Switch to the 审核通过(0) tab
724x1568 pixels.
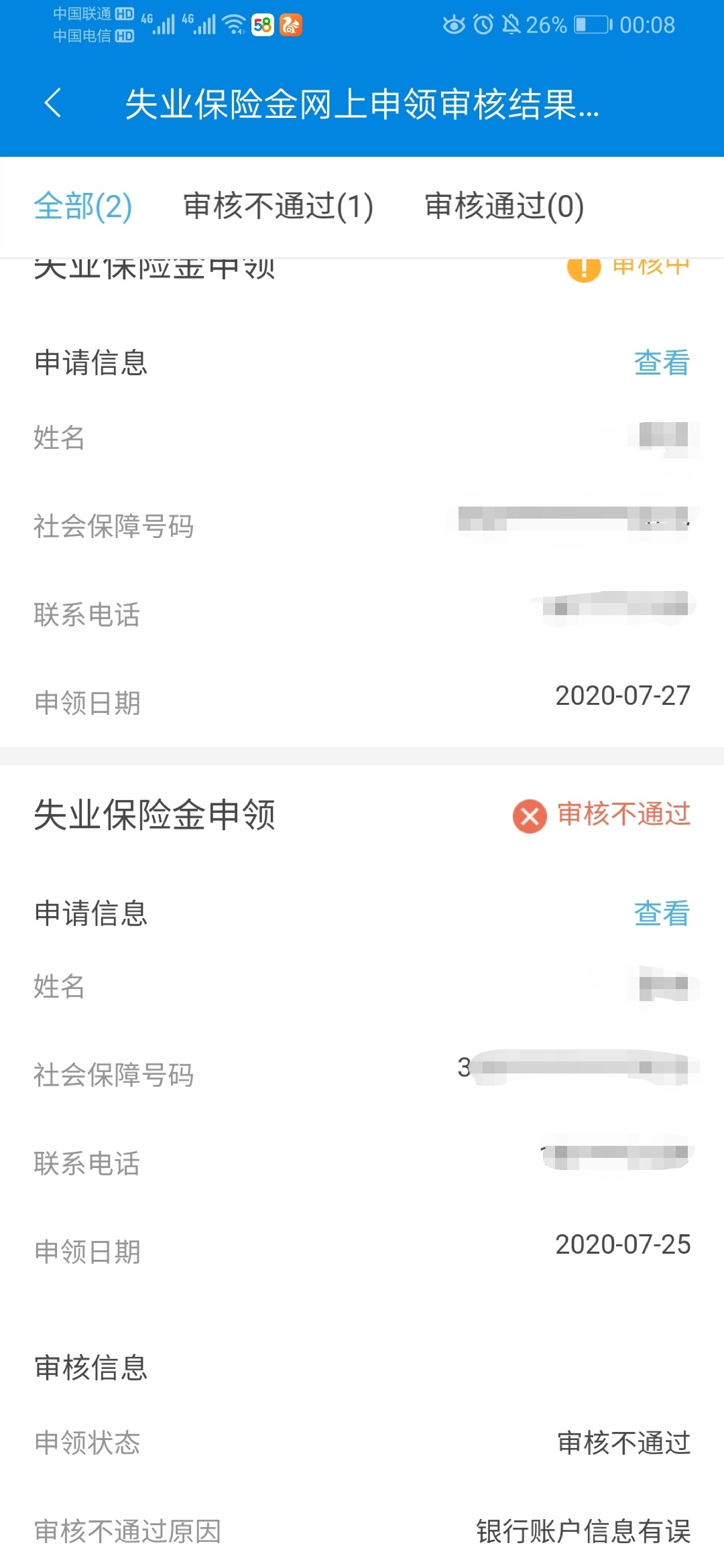coord(505,206)
